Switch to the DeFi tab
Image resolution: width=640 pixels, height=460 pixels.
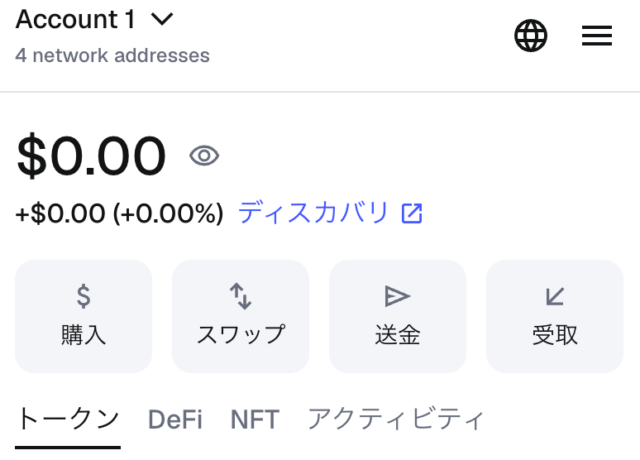click(175, 420)
